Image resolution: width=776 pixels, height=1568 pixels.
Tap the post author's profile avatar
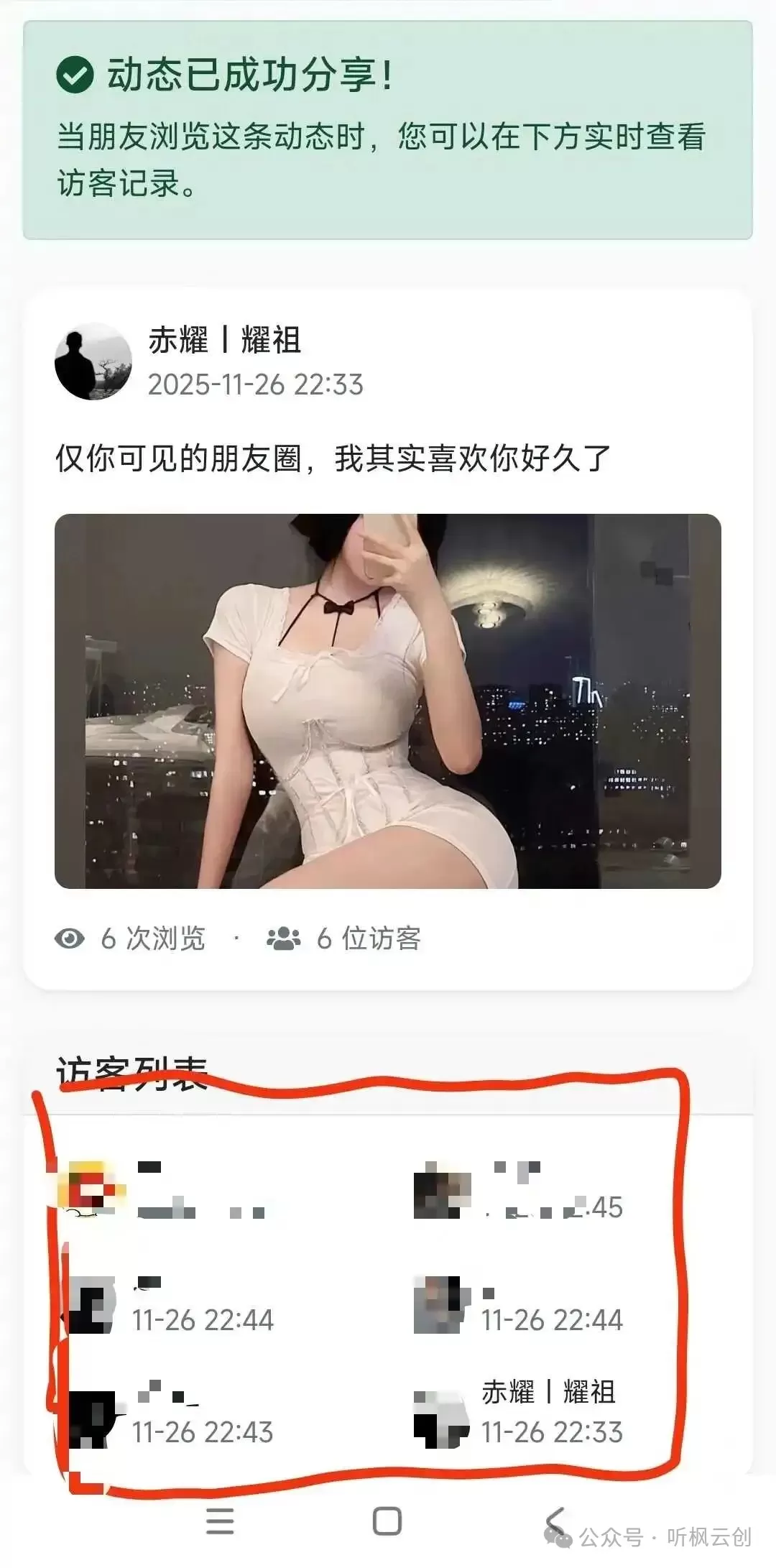93,361
